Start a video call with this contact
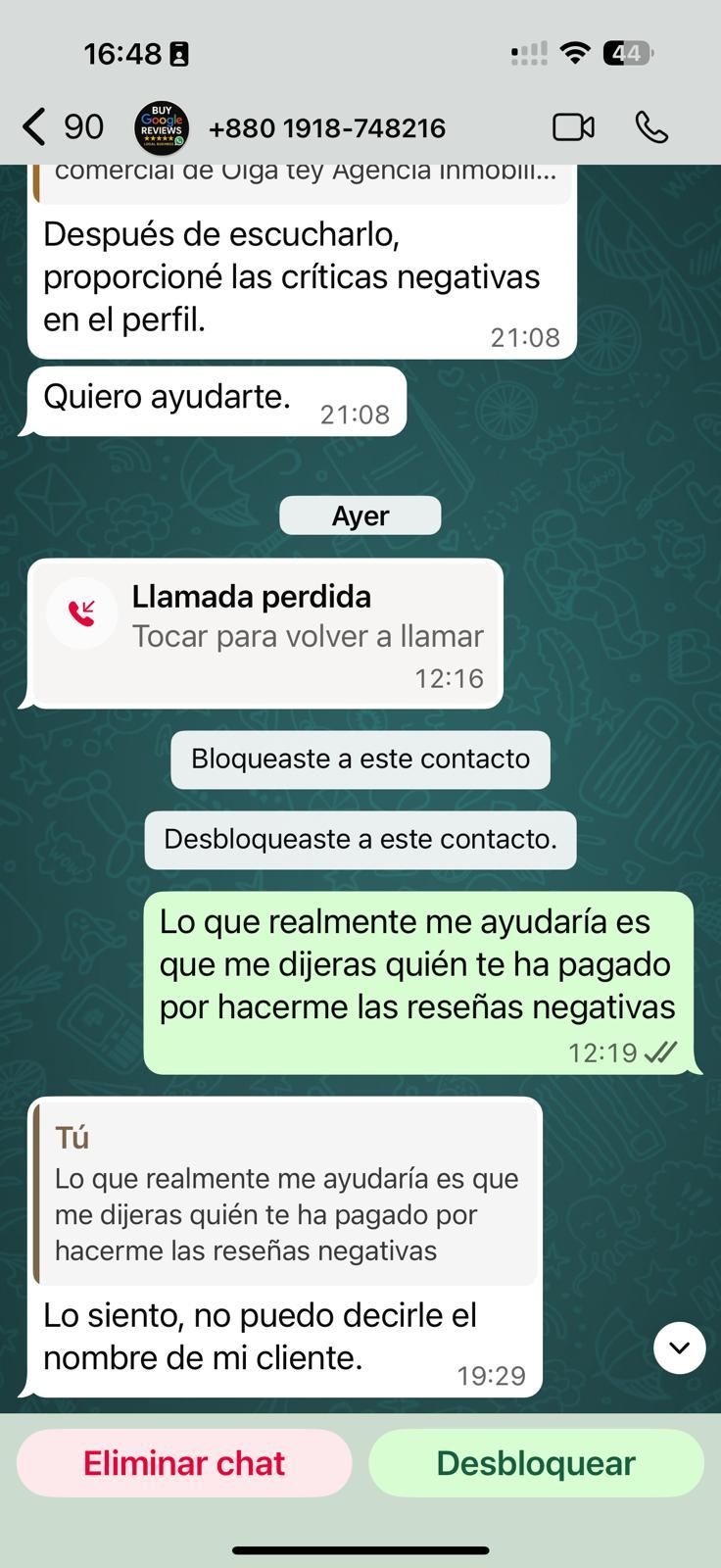721x1568 pixels. pyautogui.click(x=573, y=127)
